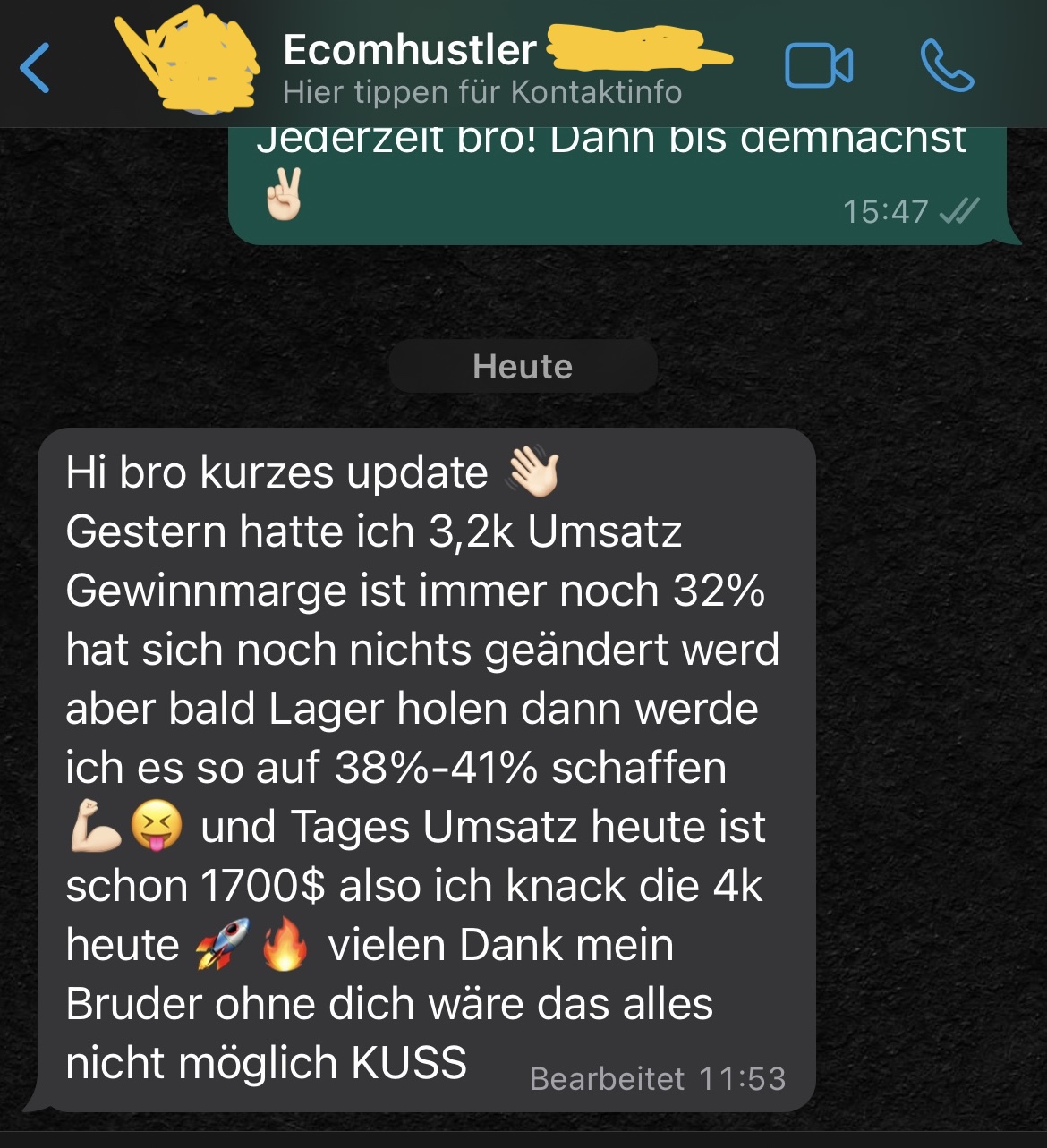Start a voice call with Ecomhustler

pyautogui.click(x=947, y=66)
